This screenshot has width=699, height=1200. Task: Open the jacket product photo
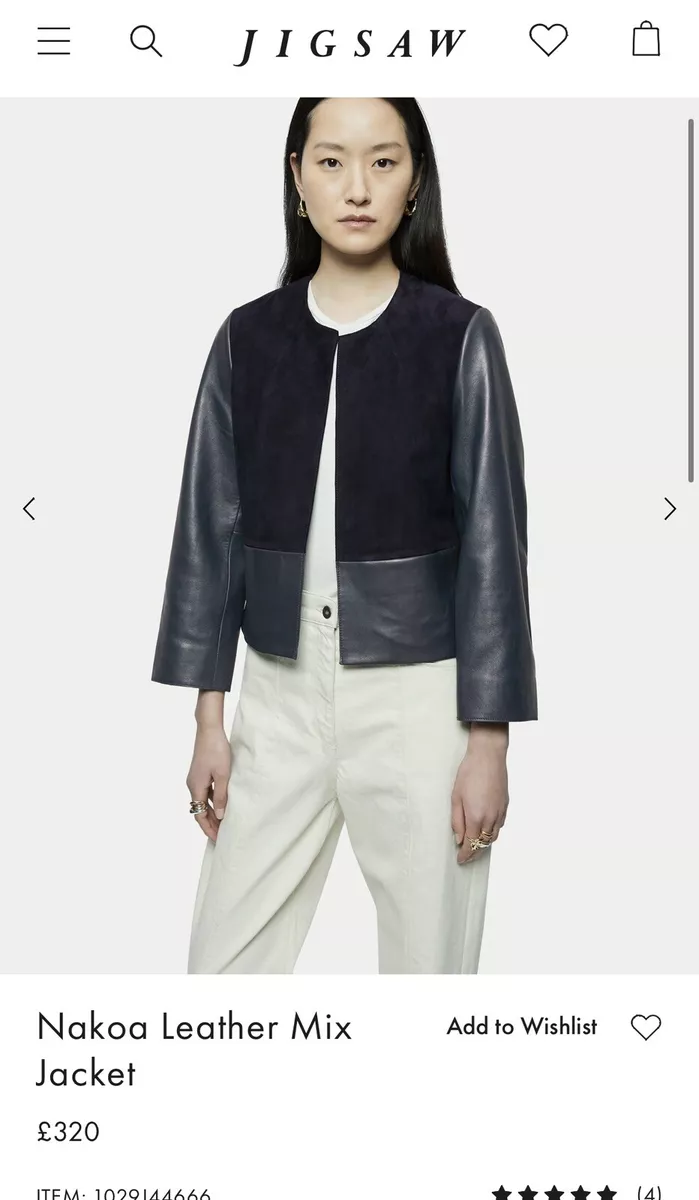coord(349,536)
